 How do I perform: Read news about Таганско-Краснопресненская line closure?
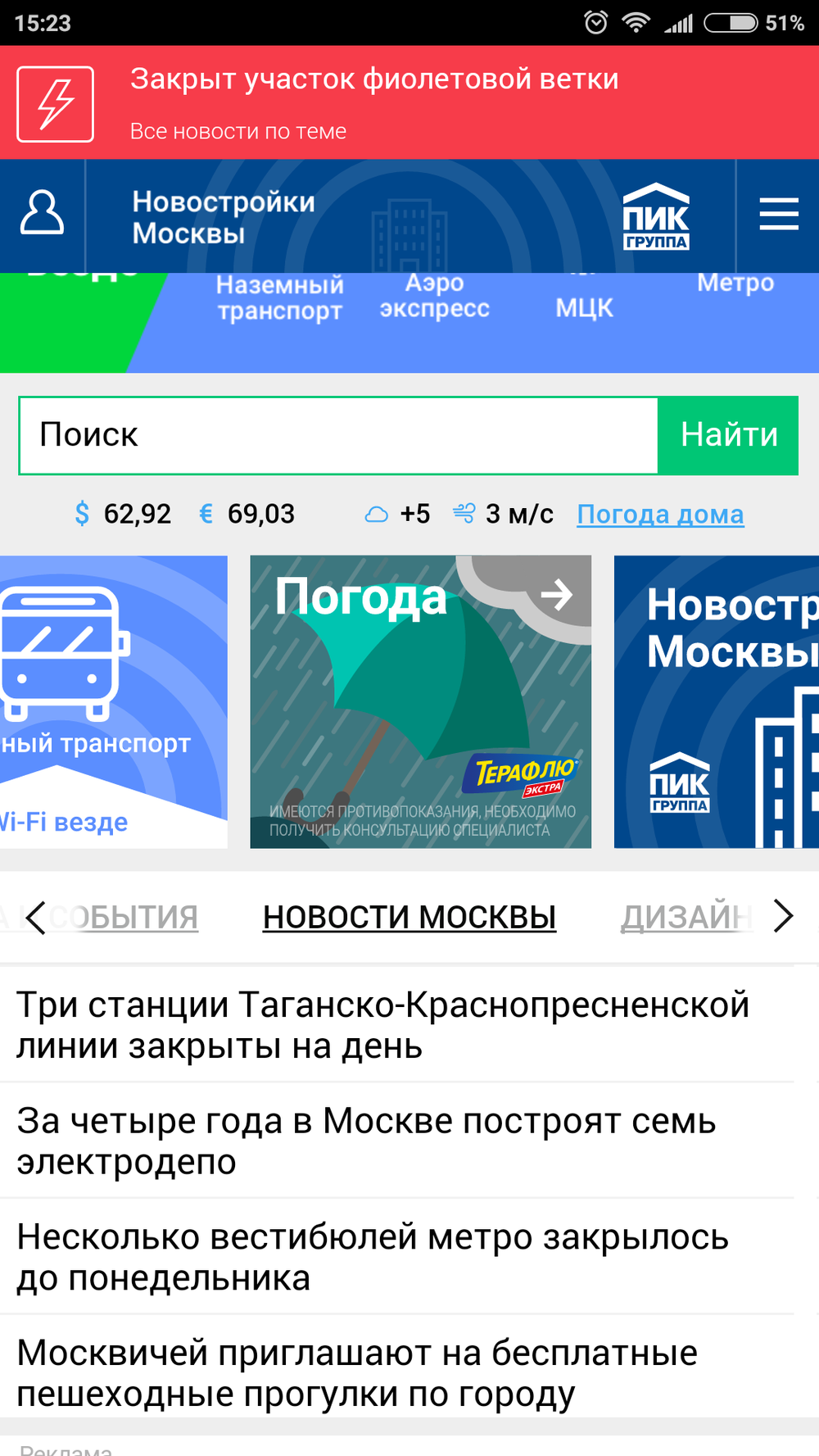(x=382, y=1024)
